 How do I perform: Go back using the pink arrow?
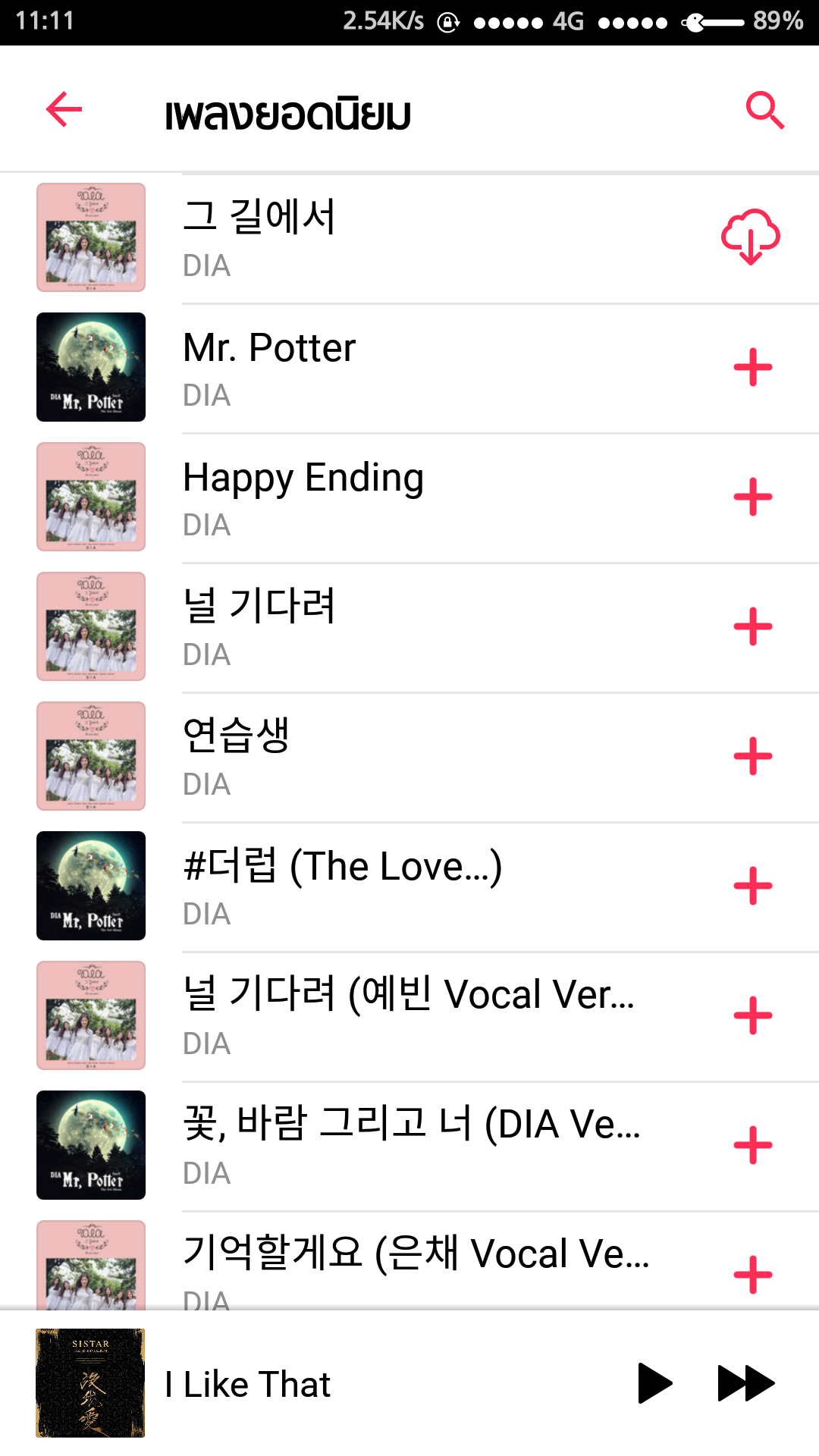pyautogui.click(x=64, y=110)
